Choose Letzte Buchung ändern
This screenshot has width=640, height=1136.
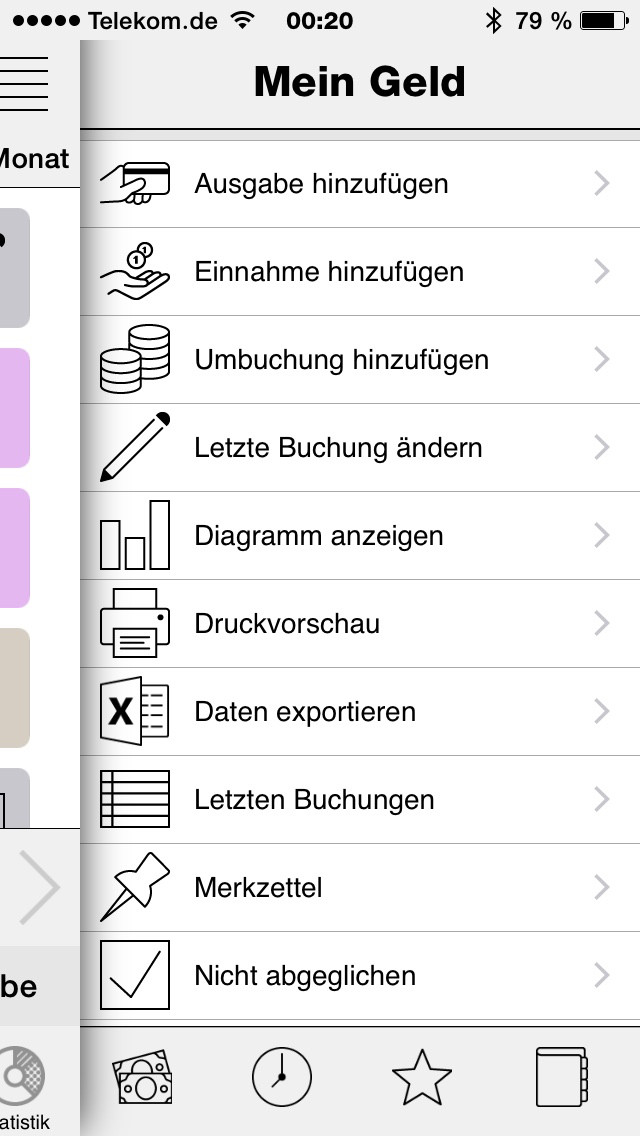click(x=360, y=448)
